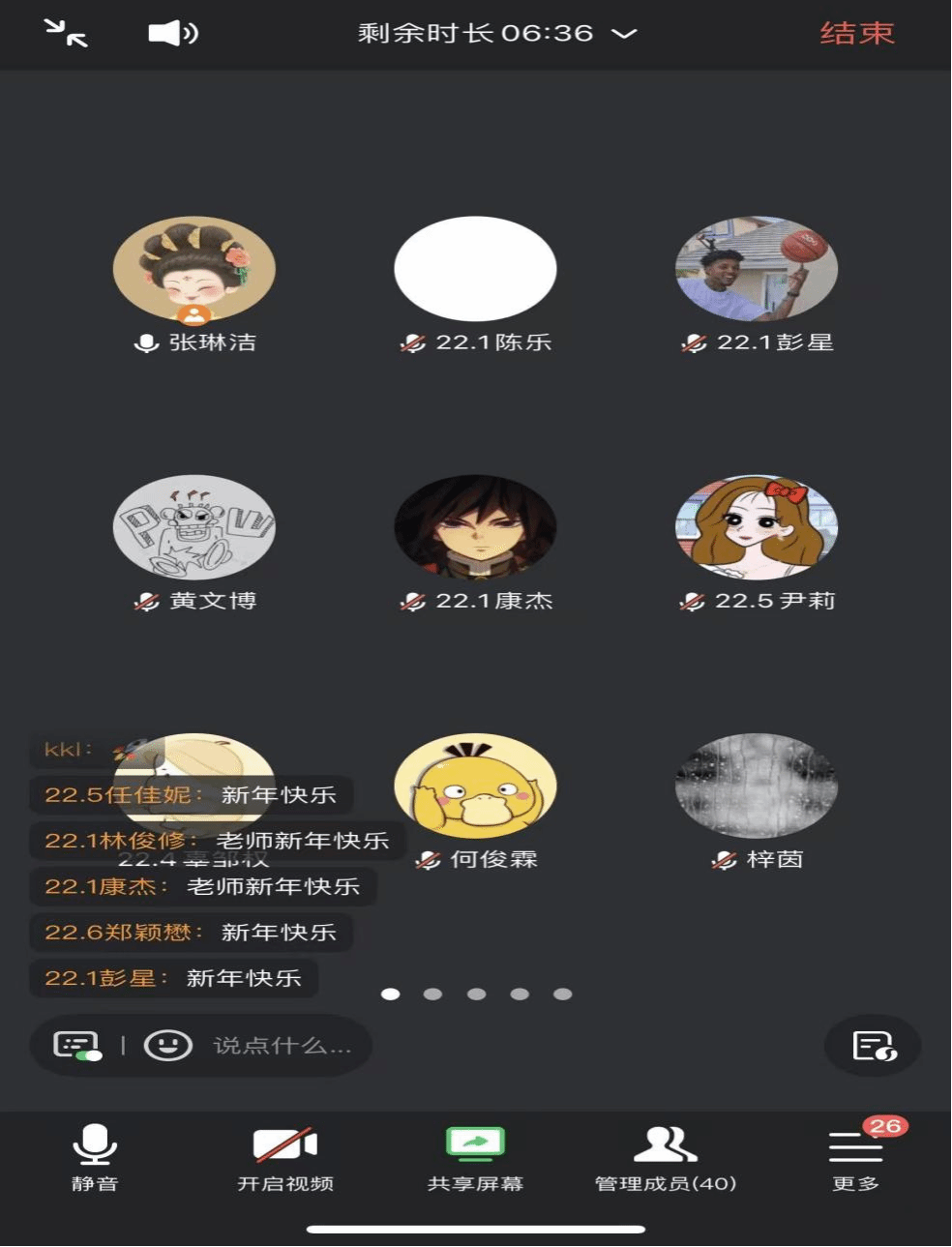952x1247 pixels.
Task: Select participant 黄文博
Action: pyautogui.click(x=194, y=528)
